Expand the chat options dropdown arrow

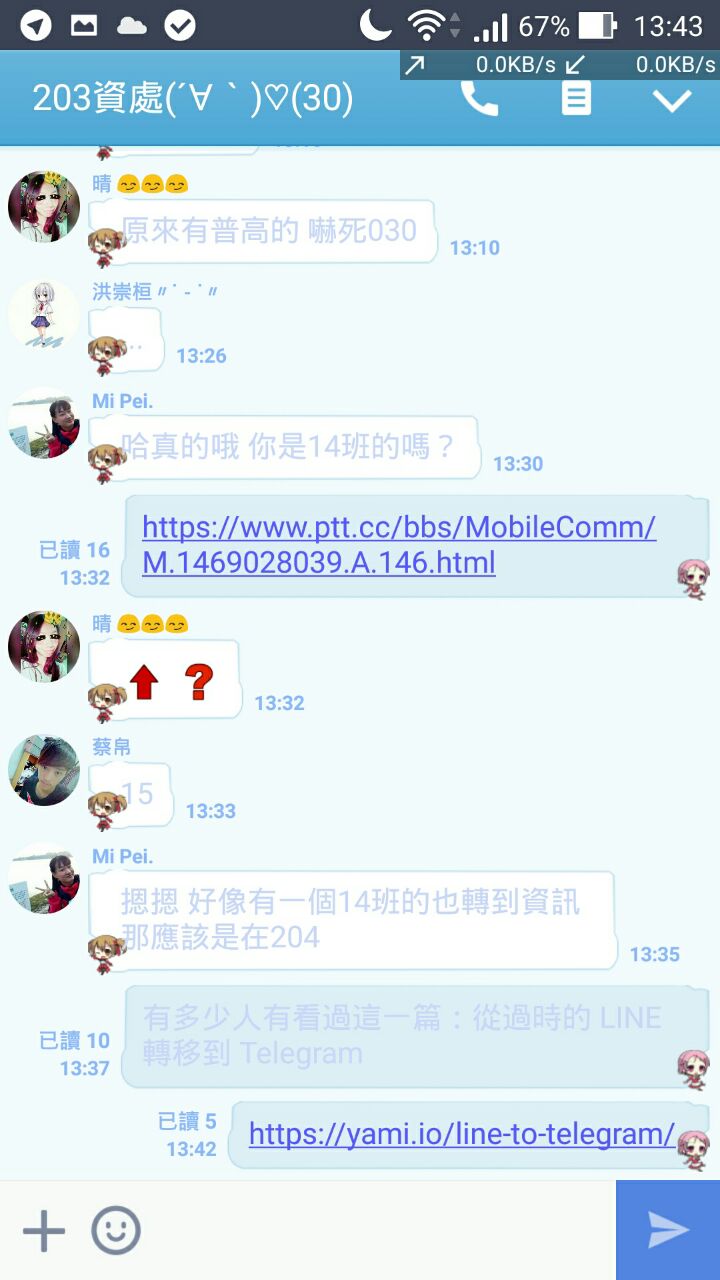(672, 99)
